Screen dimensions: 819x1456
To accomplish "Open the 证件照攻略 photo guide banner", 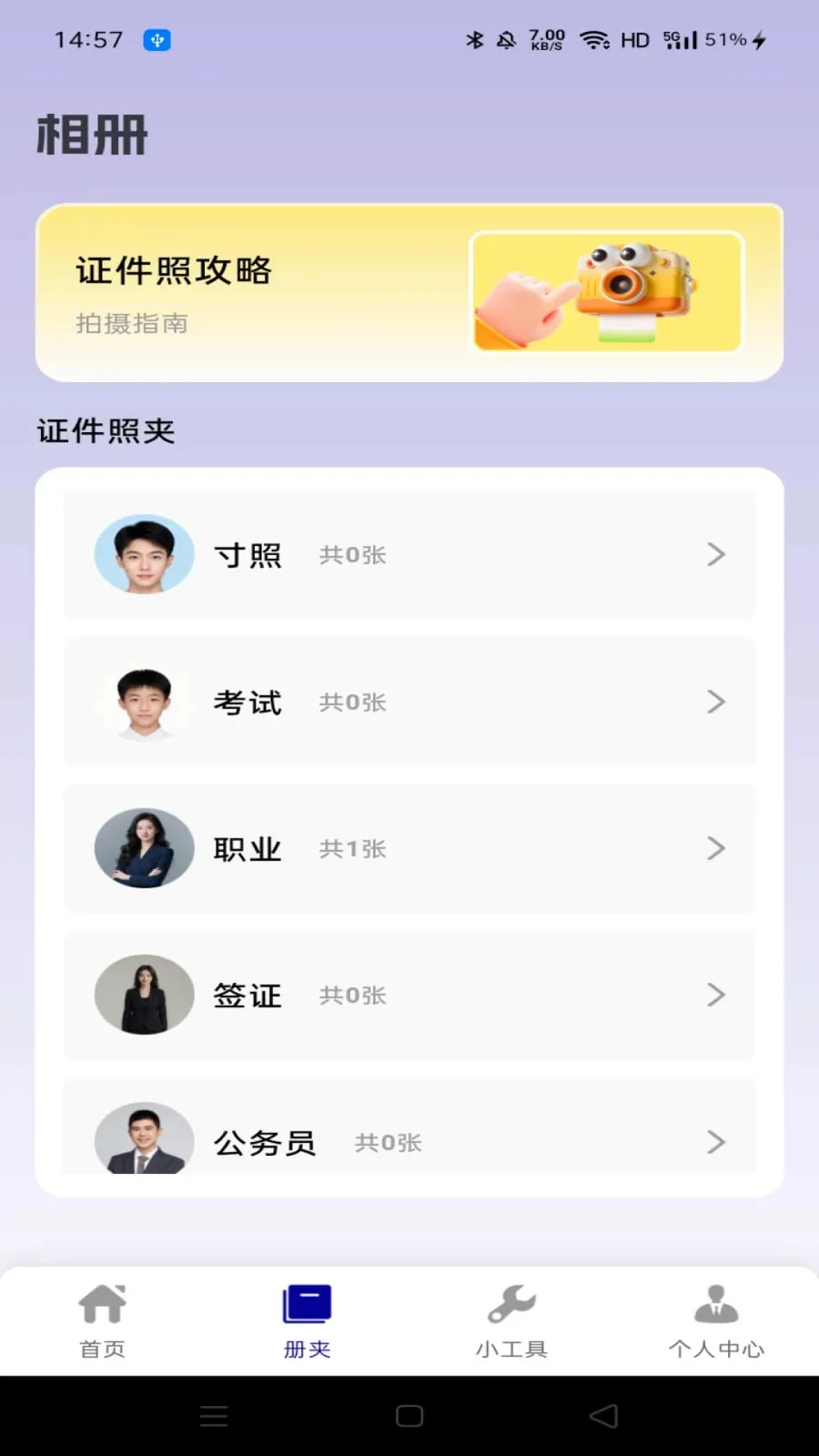I will point(409,293).
